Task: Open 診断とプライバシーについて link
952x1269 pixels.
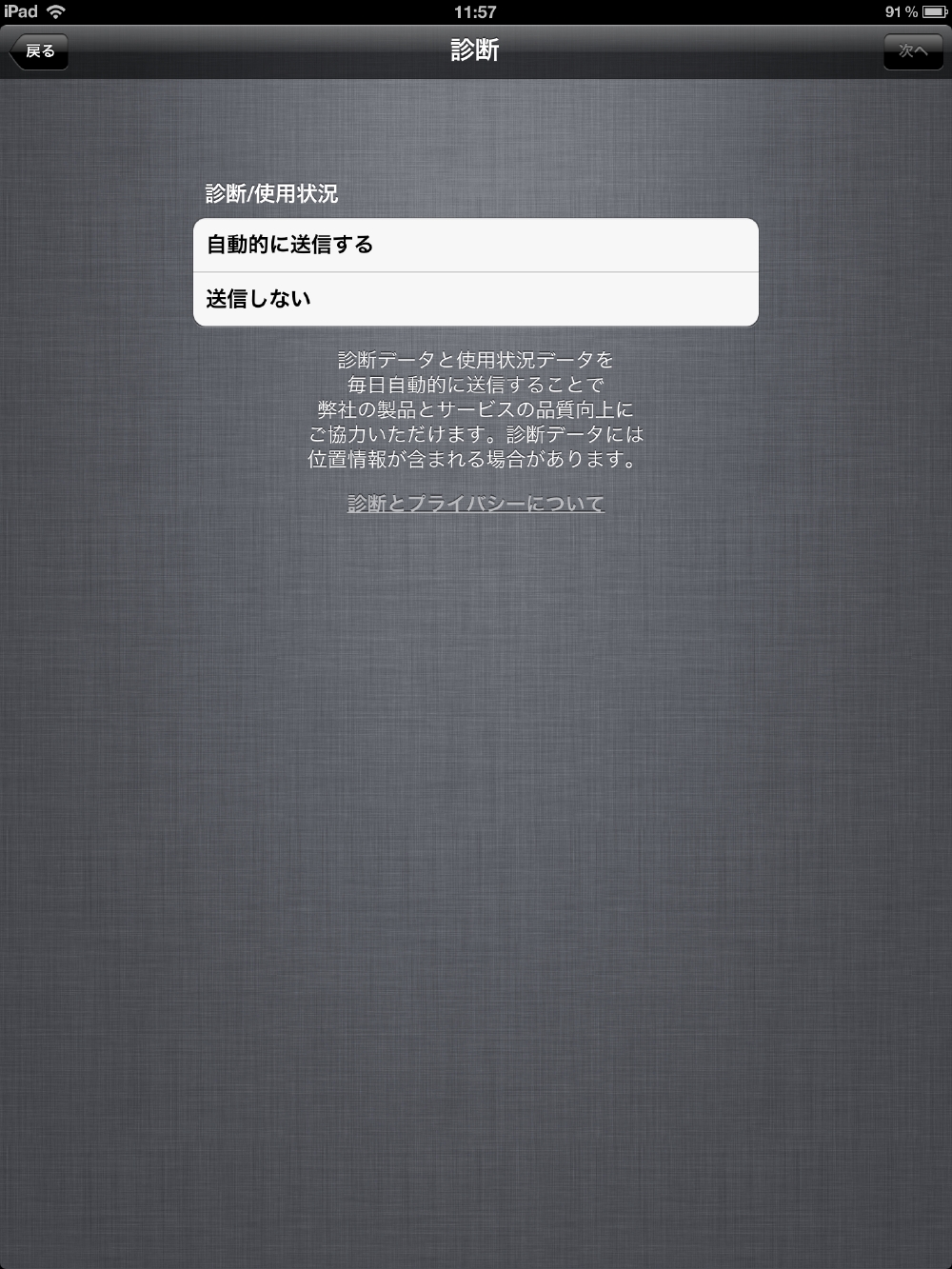Action: [x=475, y=504]
